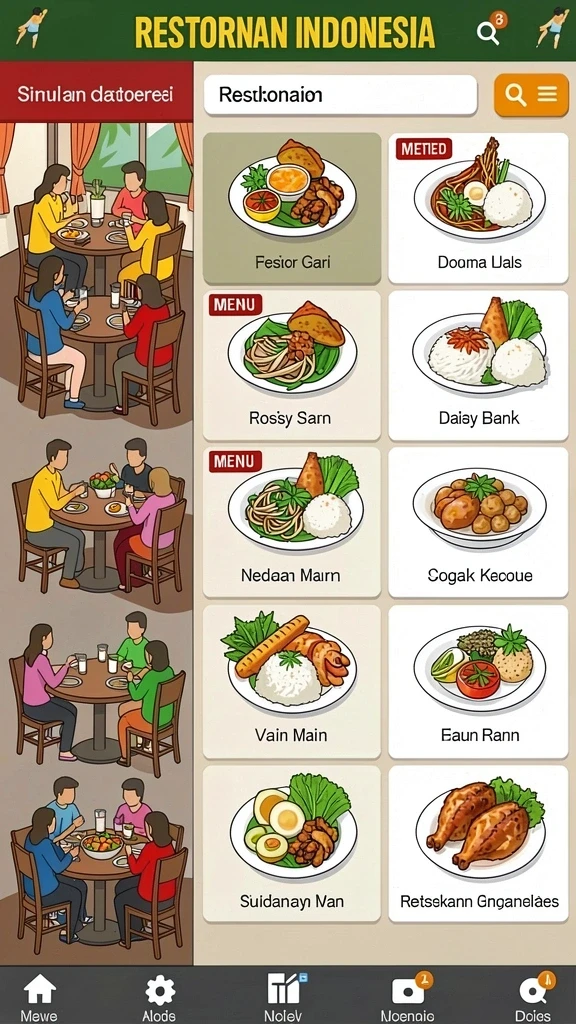Open the Suidanayi Man dish card
This screenshot has height=1024, width=576.
pos(291,844)
